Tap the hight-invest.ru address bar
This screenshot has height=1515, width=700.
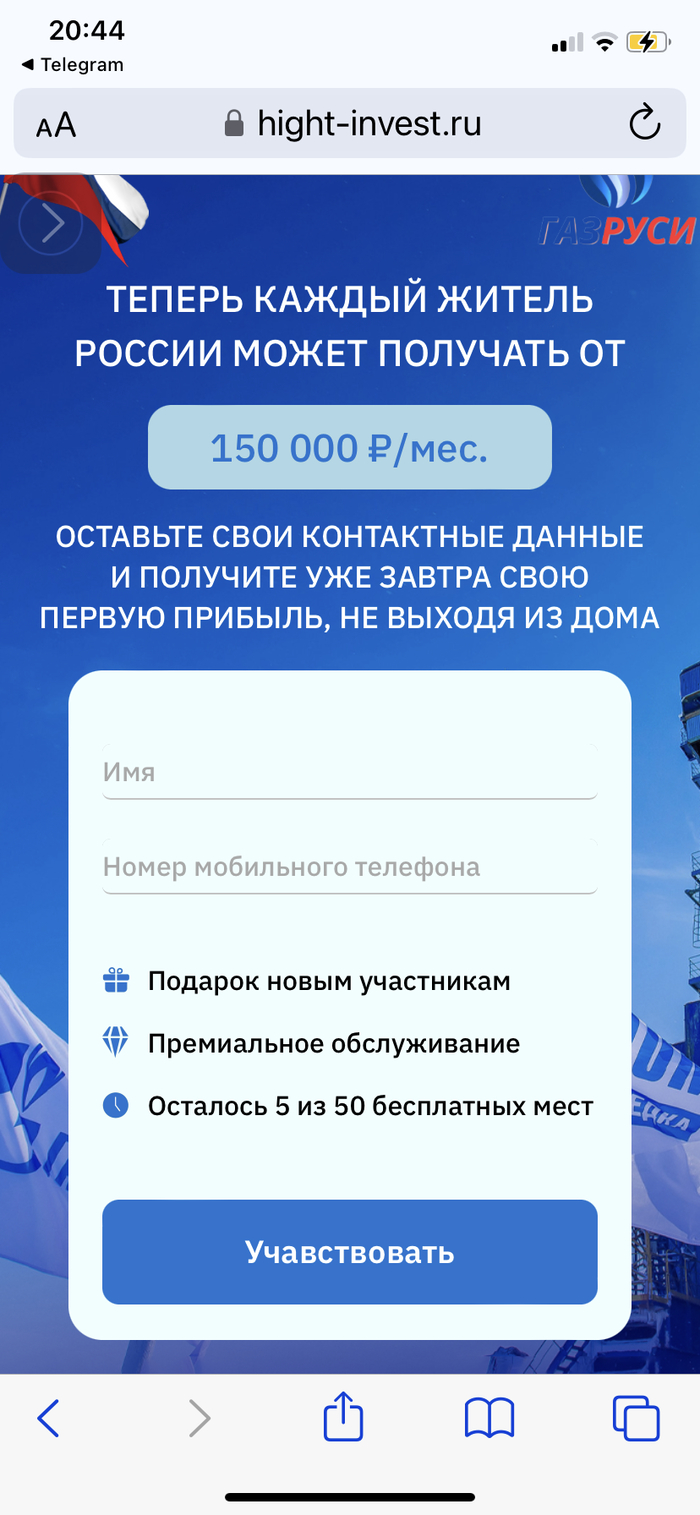point(352,124)
